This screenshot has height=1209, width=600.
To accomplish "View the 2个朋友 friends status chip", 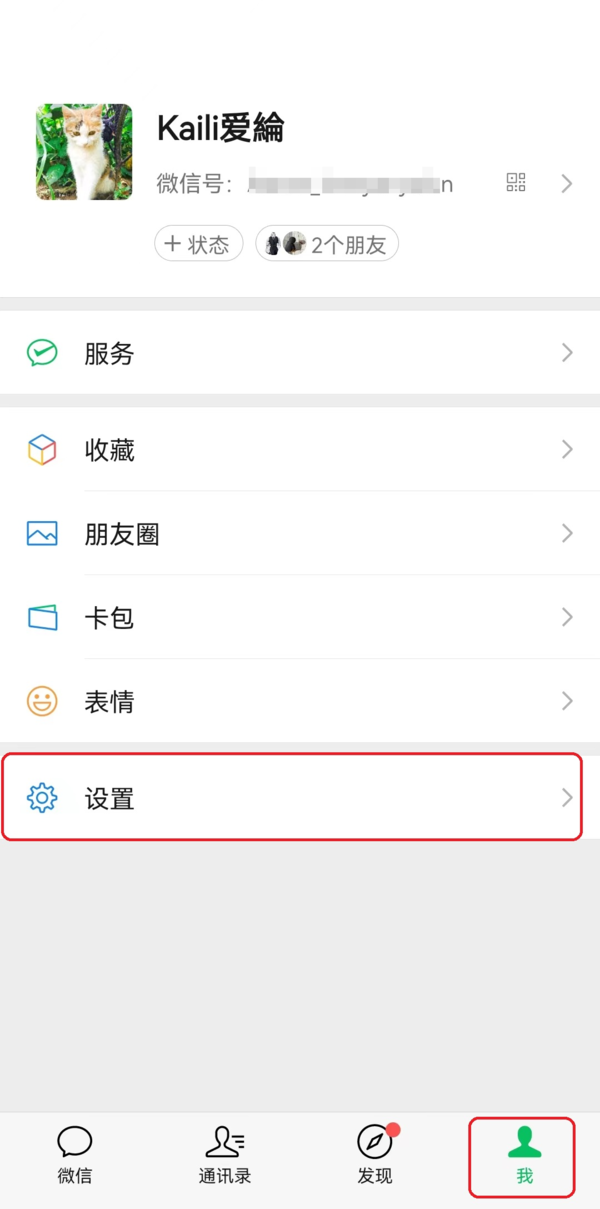I will point(327,244).
